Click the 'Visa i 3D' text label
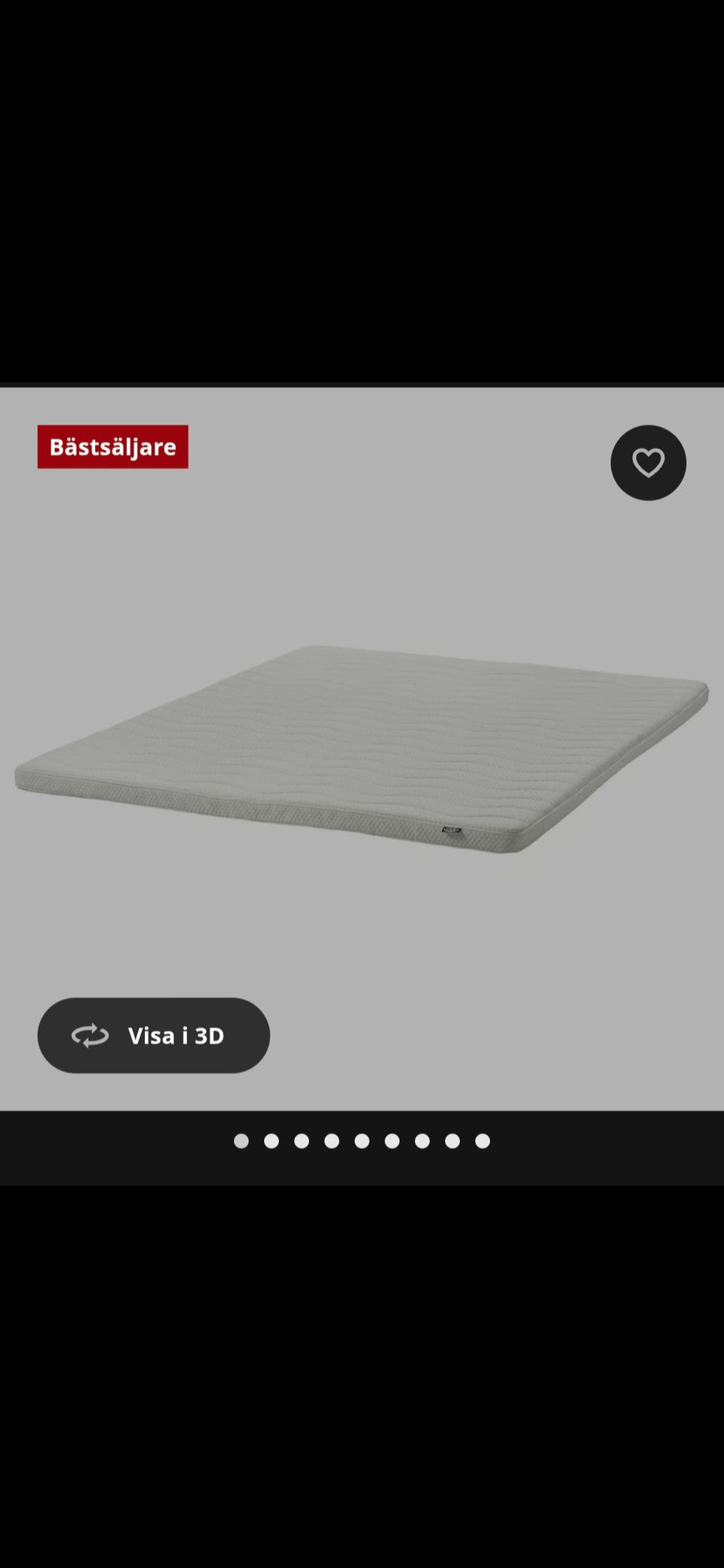Viewport: 724px width, 1568px height. (176, 1035)
